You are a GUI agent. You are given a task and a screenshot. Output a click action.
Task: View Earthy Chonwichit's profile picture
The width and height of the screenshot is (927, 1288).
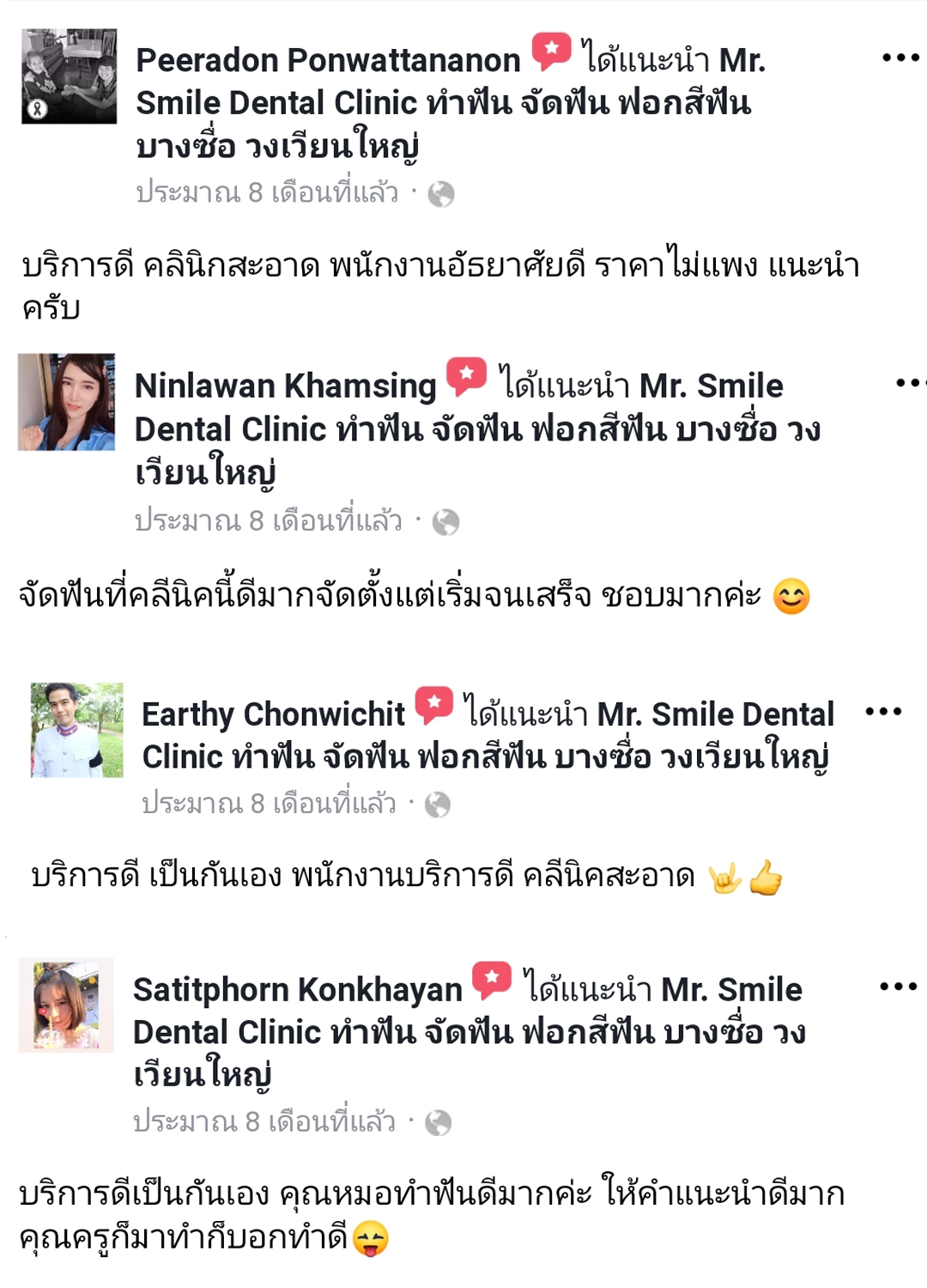coord(77,730)
